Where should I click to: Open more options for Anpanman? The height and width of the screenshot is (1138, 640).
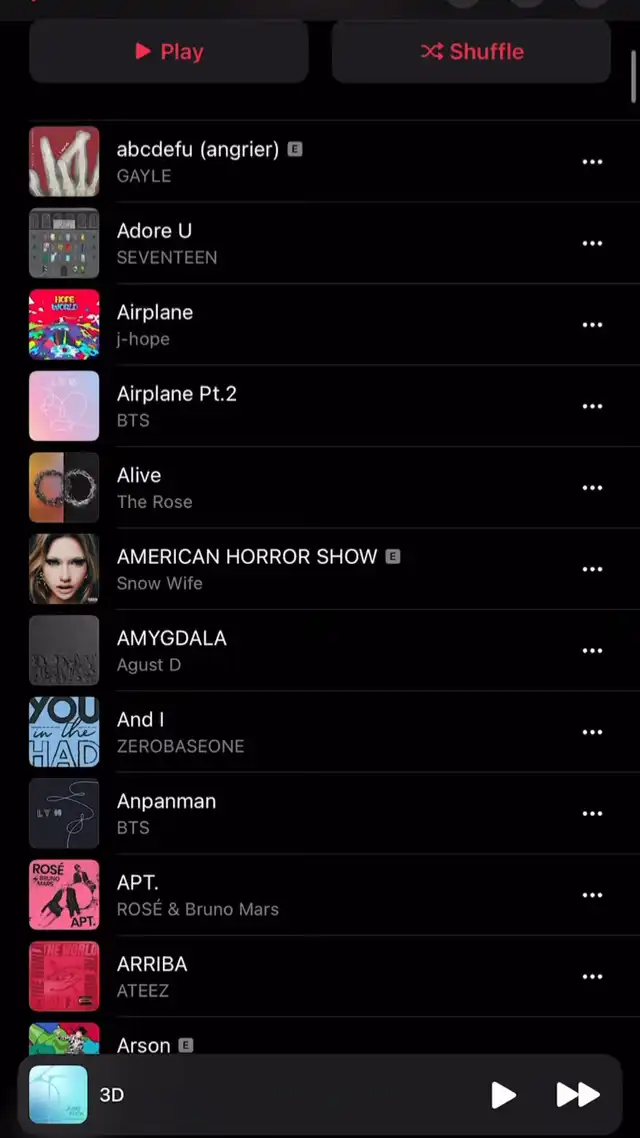[x=592, y=813]
